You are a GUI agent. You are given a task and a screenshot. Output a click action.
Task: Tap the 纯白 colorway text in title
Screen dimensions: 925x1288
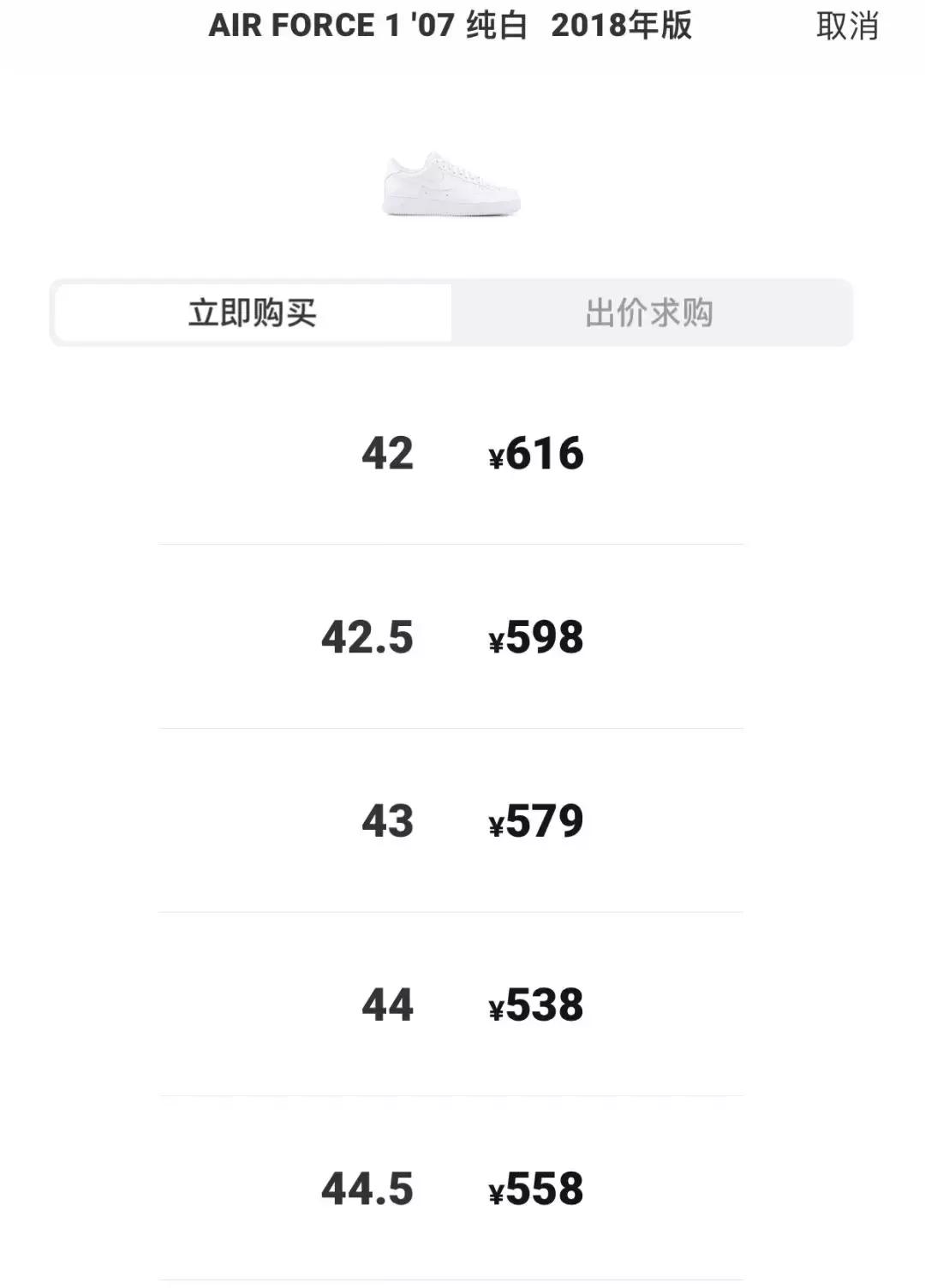pos(497,26)
